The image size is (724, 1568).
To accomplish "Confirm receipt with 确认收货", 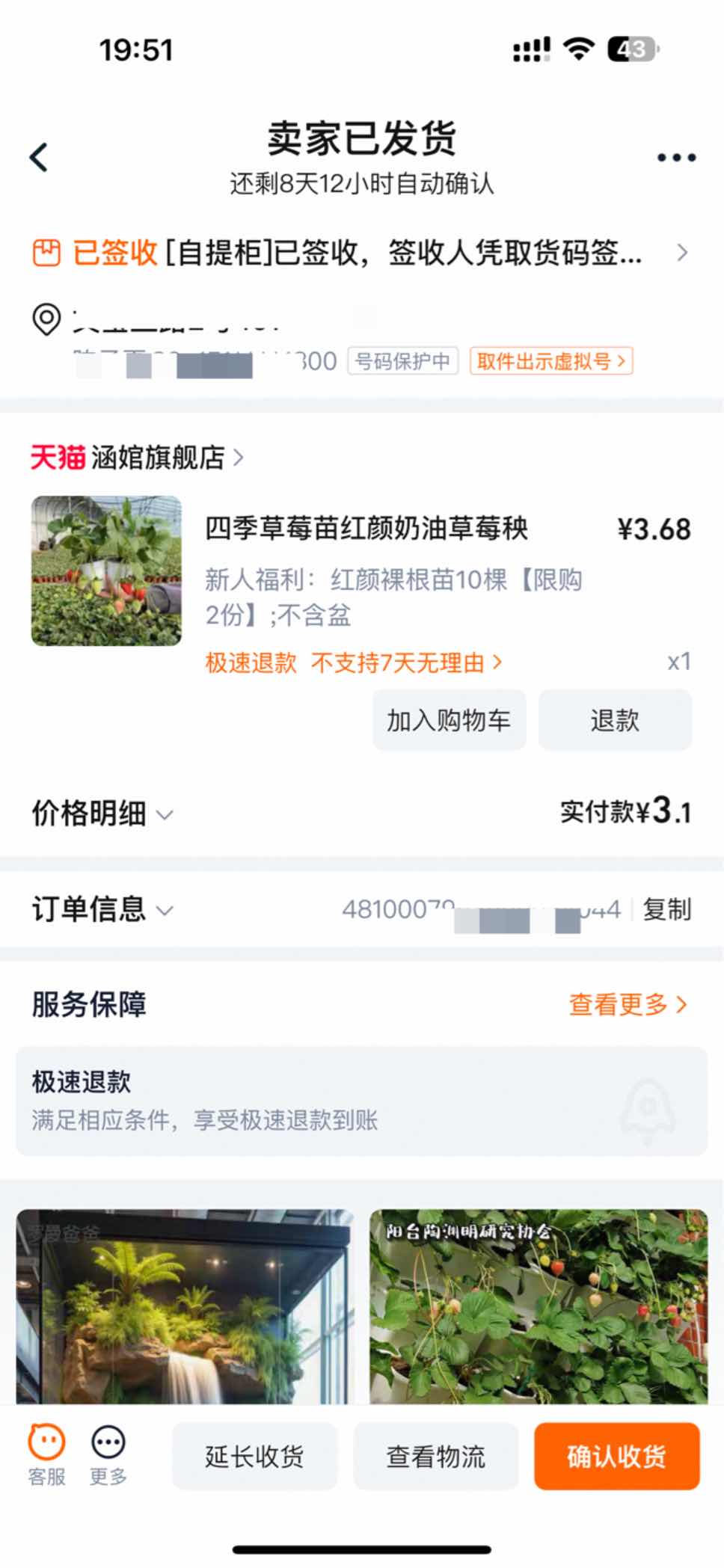I will [x=616, y=1456].
